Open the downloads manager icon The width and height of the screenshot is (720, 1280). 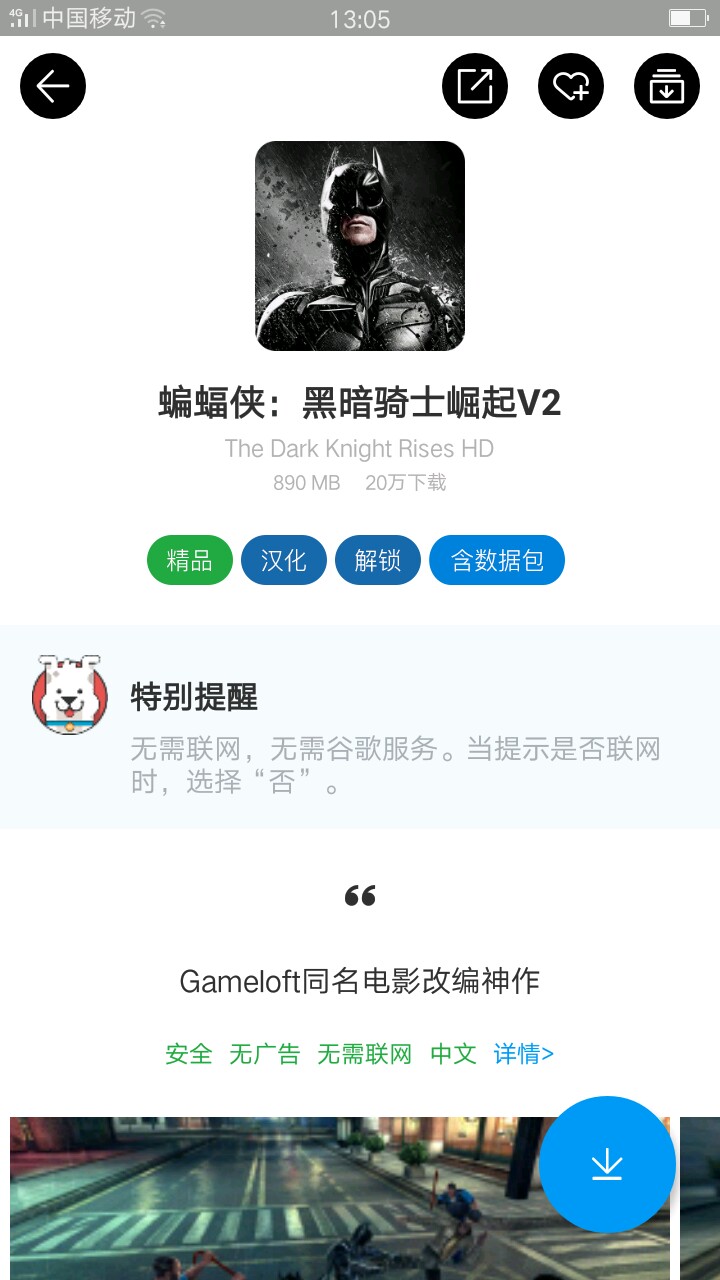(x=667, y=86)
